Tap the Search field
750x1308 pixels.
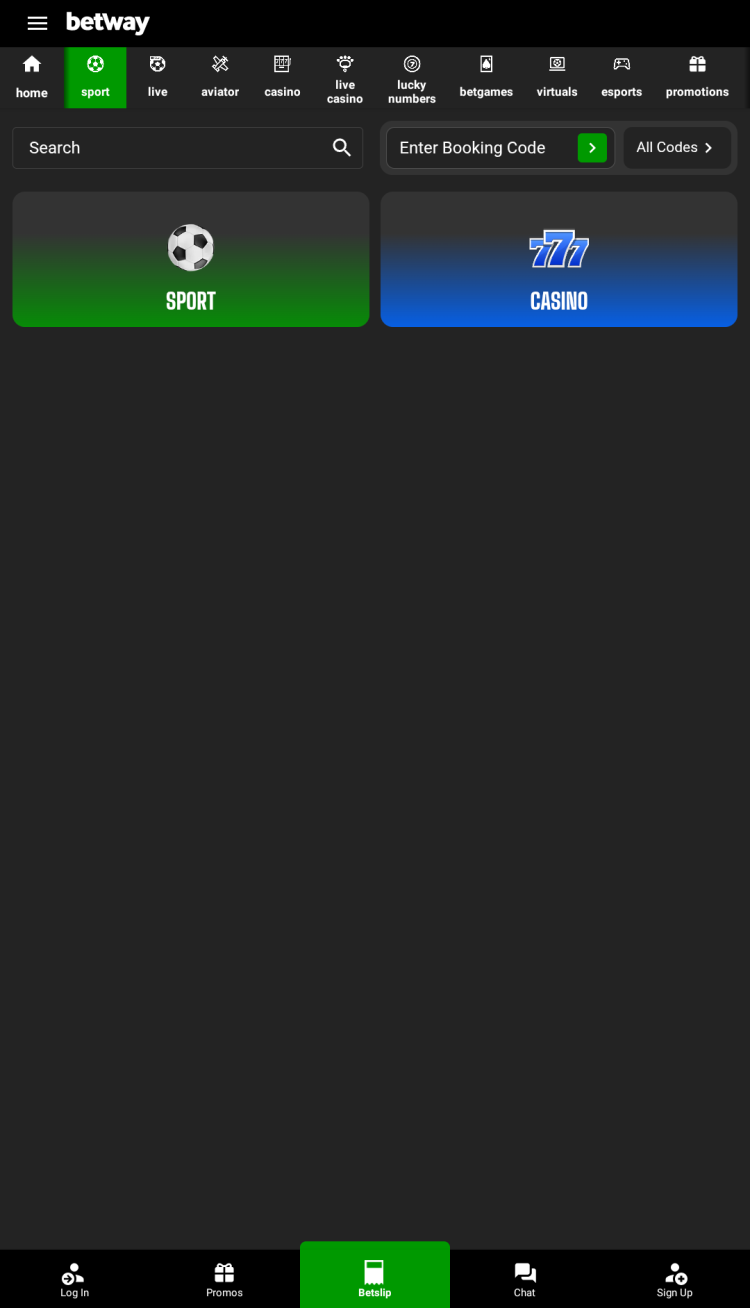(x=175, y=148)
